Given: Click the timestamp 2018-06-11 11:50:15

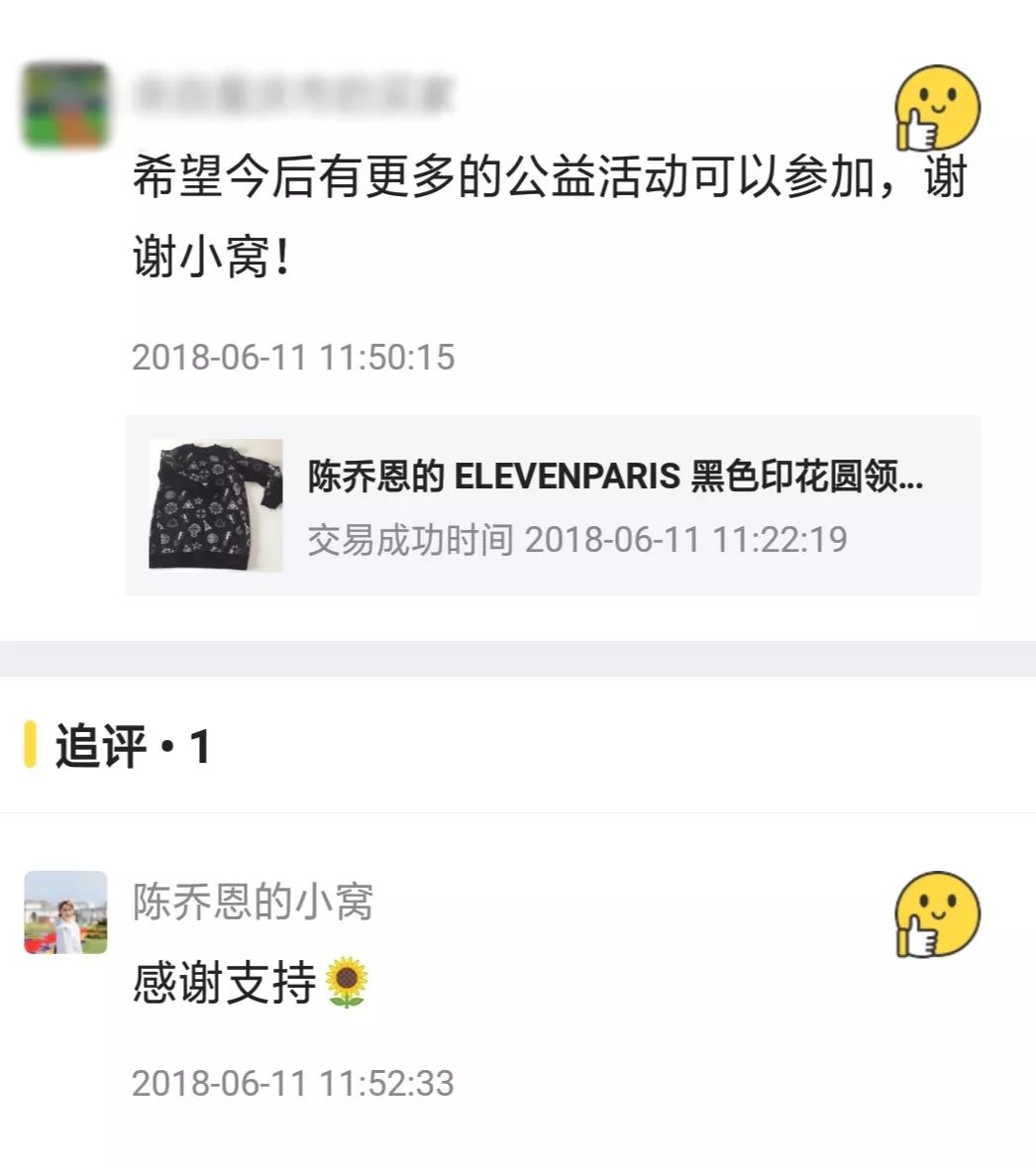Looking at the screenshot, I should coord(293,357).
